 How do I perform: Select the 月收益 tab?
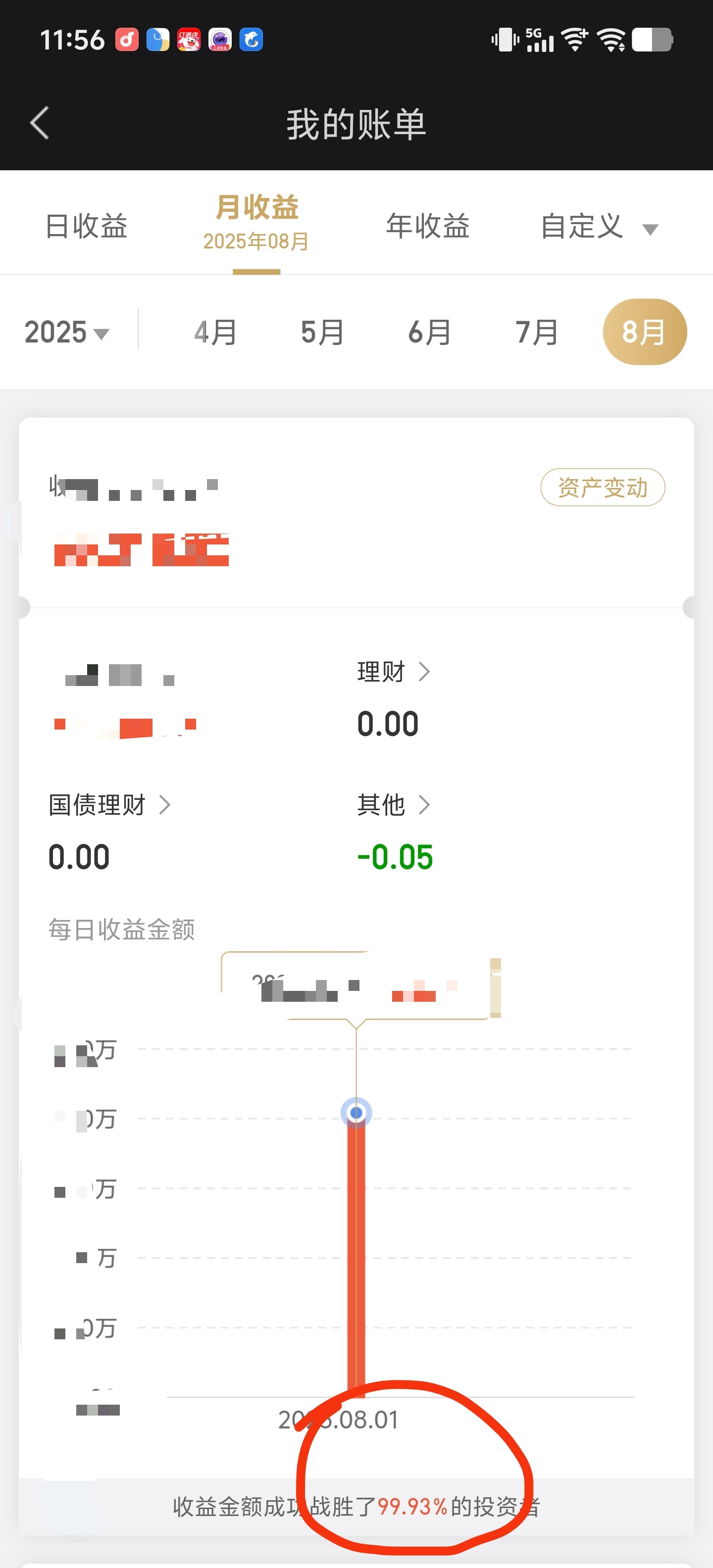click(x=256, y=223)
